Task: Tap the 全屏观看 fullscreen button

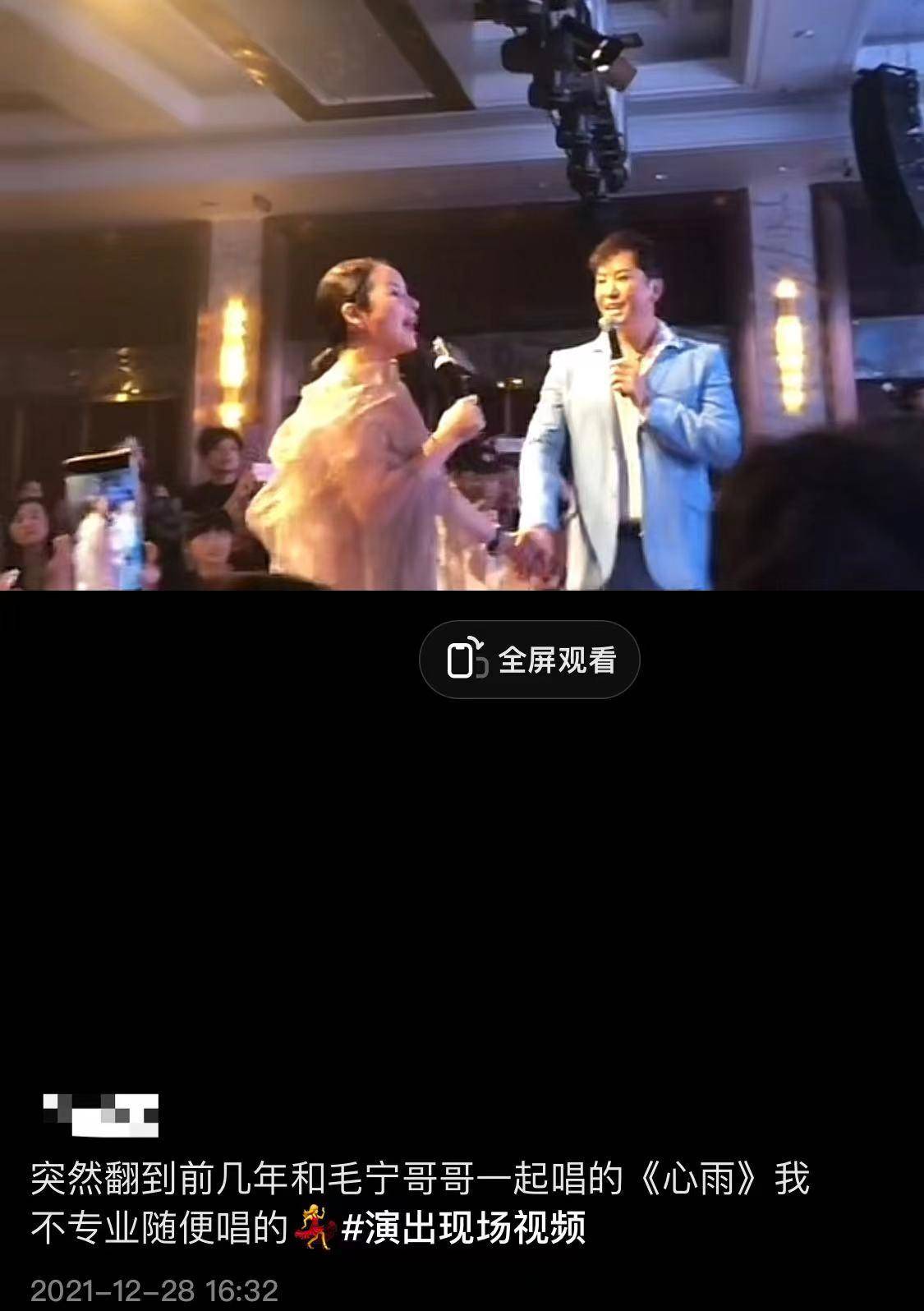Action: (529, 660)
